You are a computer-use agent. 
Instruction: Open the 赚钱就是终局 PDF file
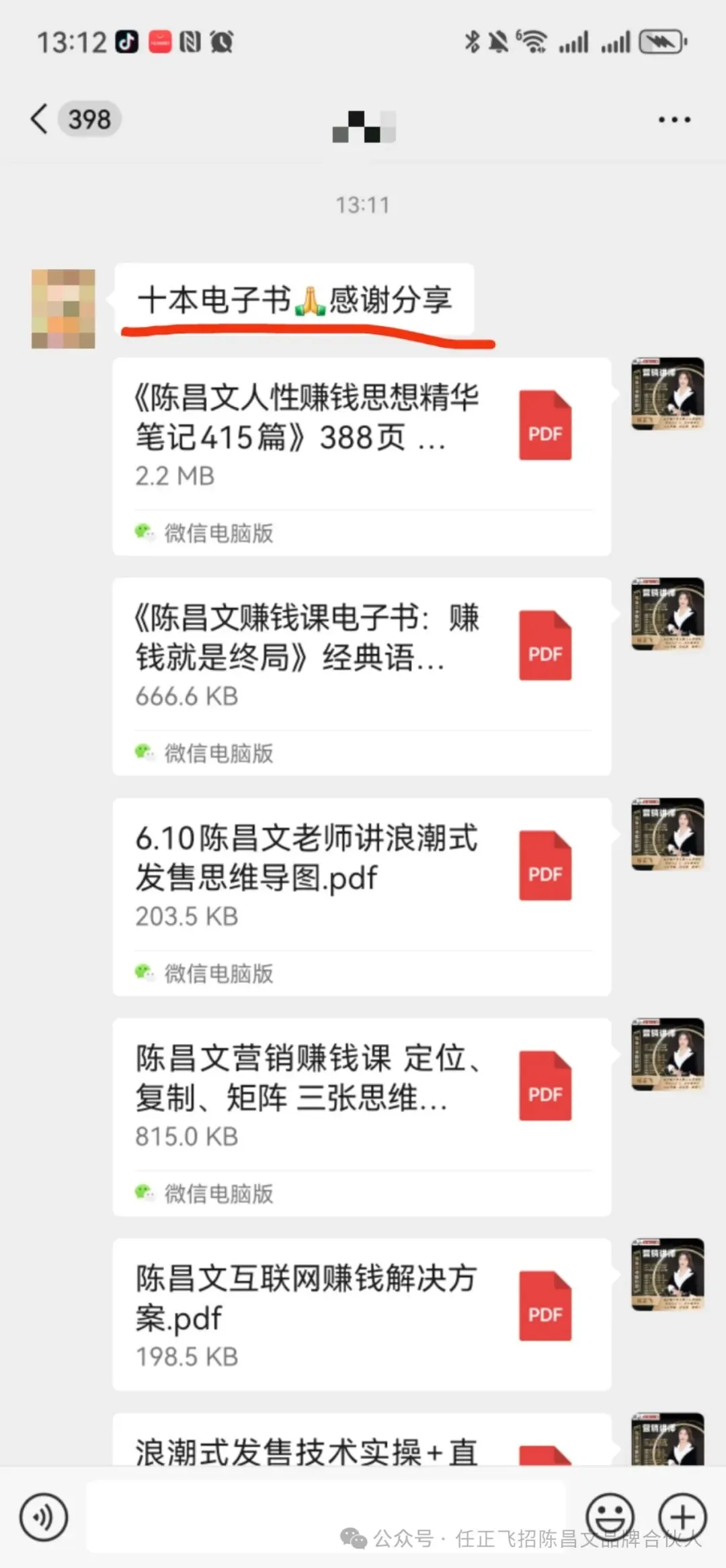tap(362, 677)
